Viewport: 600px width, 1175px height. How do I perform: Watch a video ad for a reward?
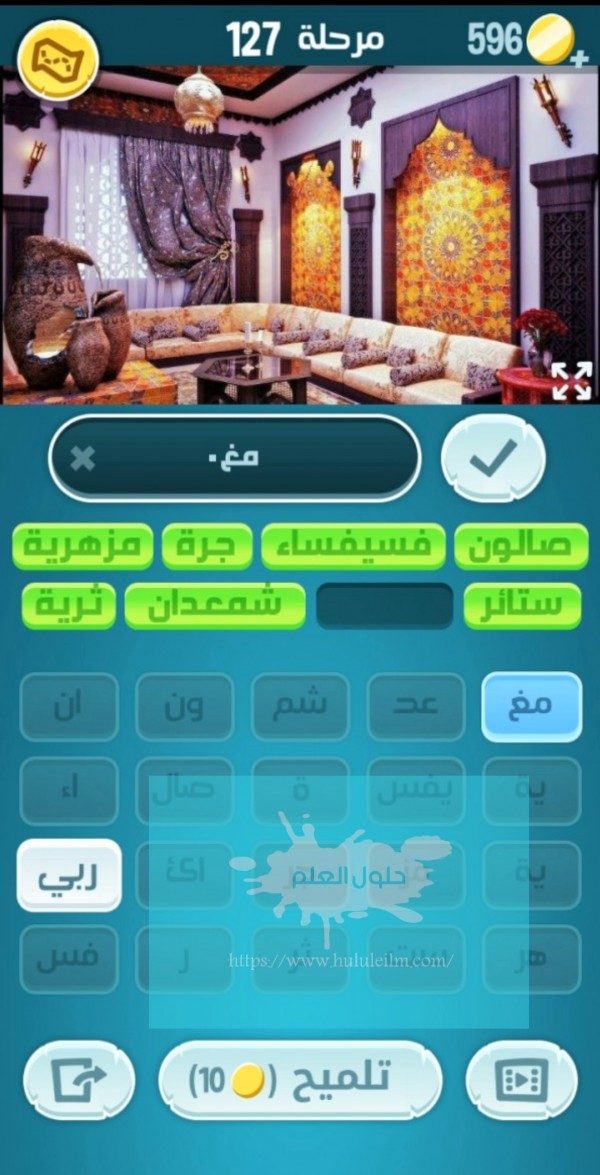tap(521, 1080)
